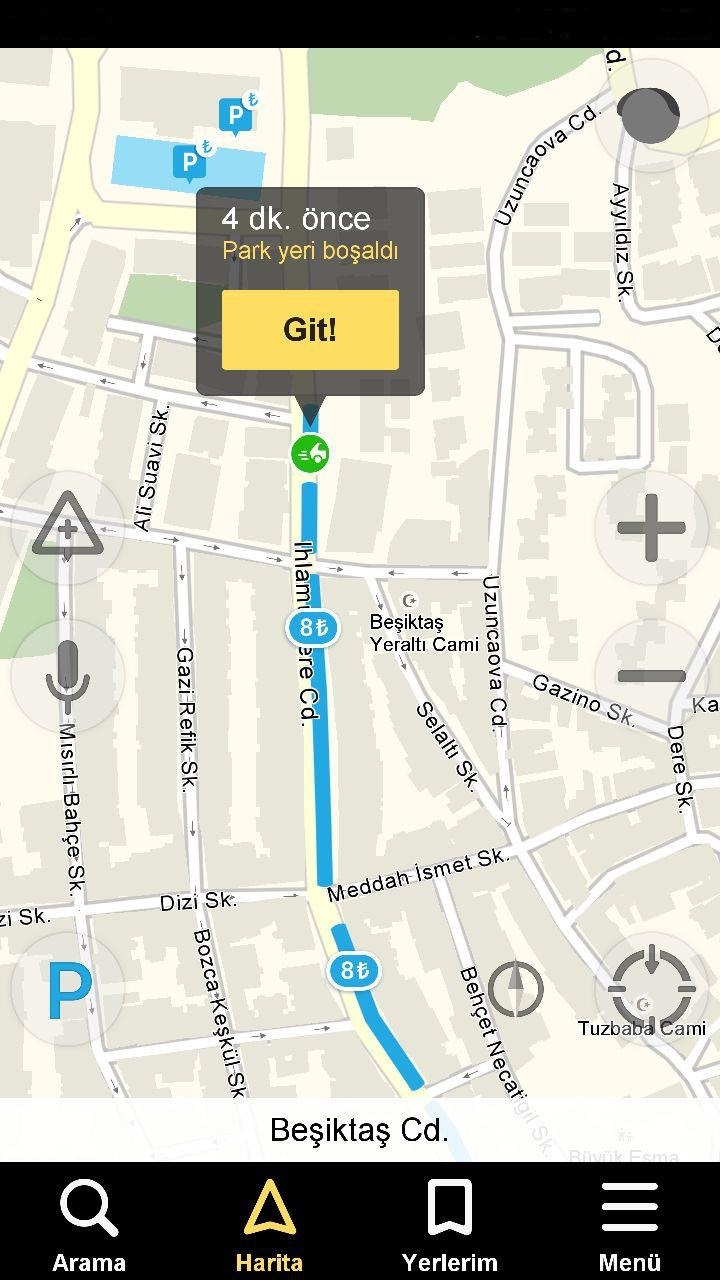The image size is (720, 1280).
Task: Tap the upper 8₺ parking price badge
Action: [312, 628]
